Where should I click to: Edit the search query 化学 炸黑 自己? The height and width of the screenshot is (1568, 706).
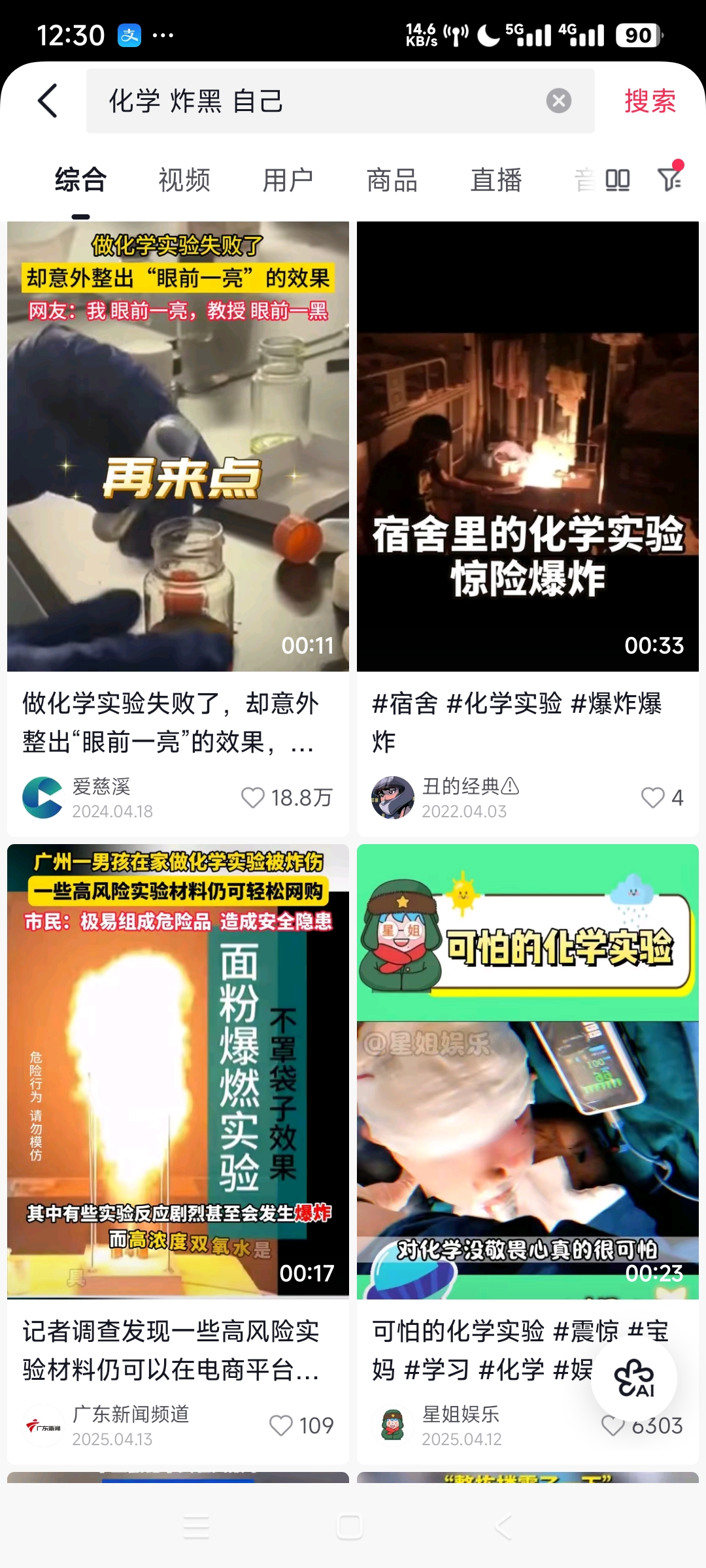[314, 101]
